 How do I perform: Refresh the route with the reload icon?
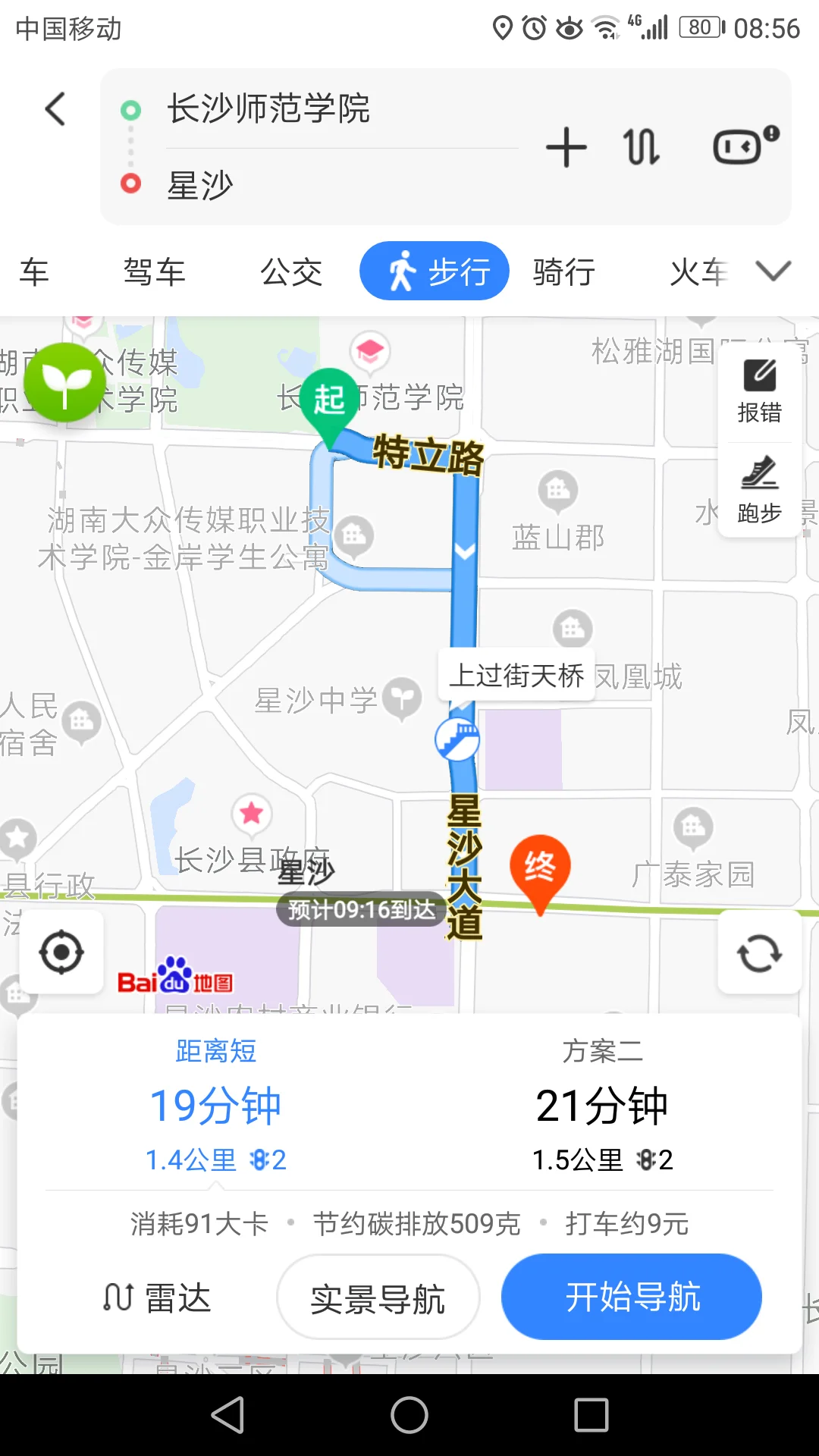pos(759,954)
